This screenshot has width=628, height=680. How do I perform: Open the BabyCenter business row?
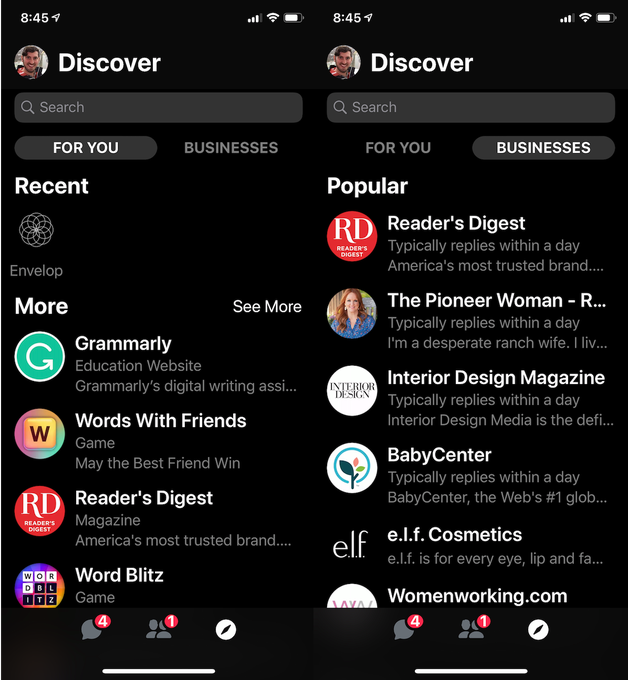[x=470, y=474]
